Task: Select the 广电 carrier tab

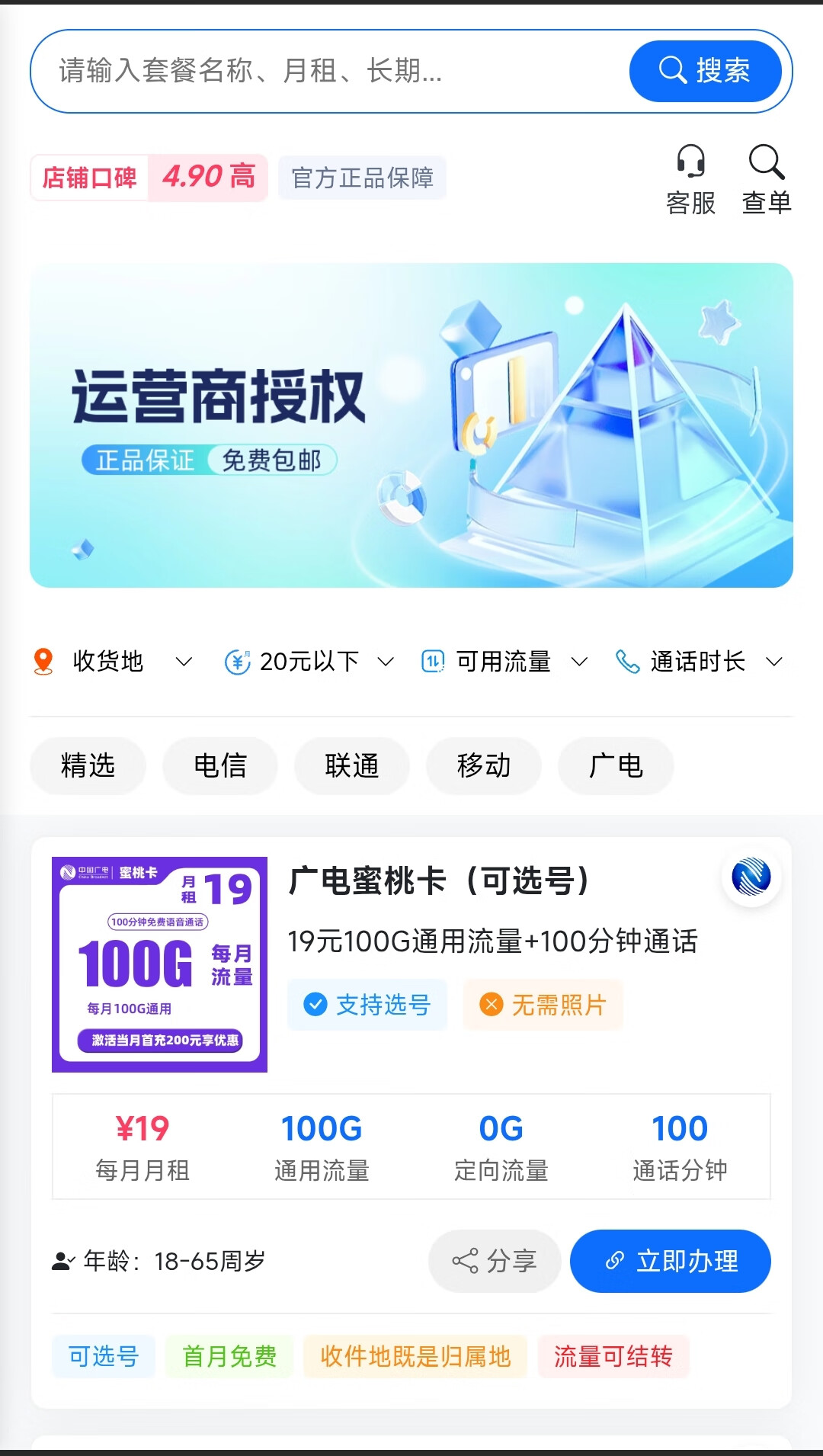Action: (616, 766)
